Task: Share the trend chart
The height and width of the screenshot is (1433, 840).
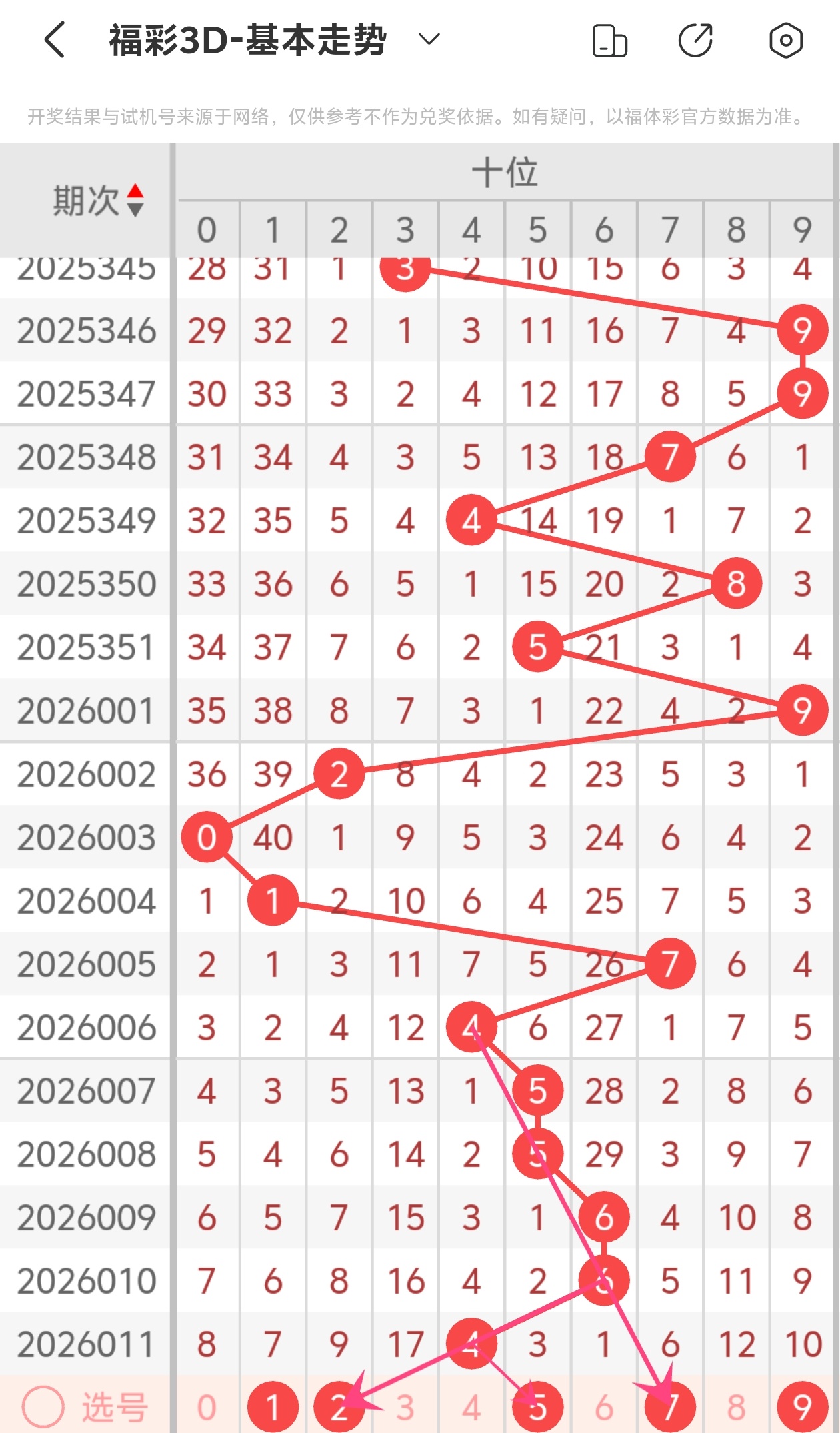Action: point(695,41)
